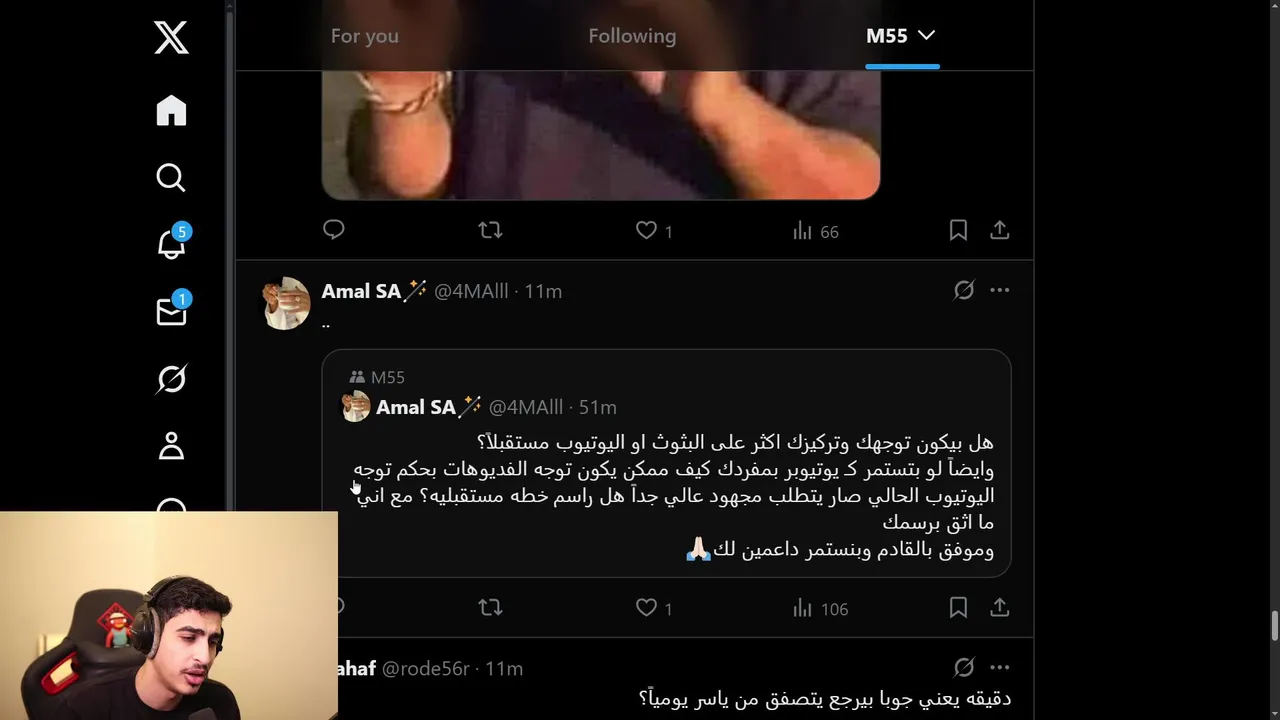This screenshot has height=720, width=1280.
Task: Go to the Home feed icon
Action: point(171,110)
